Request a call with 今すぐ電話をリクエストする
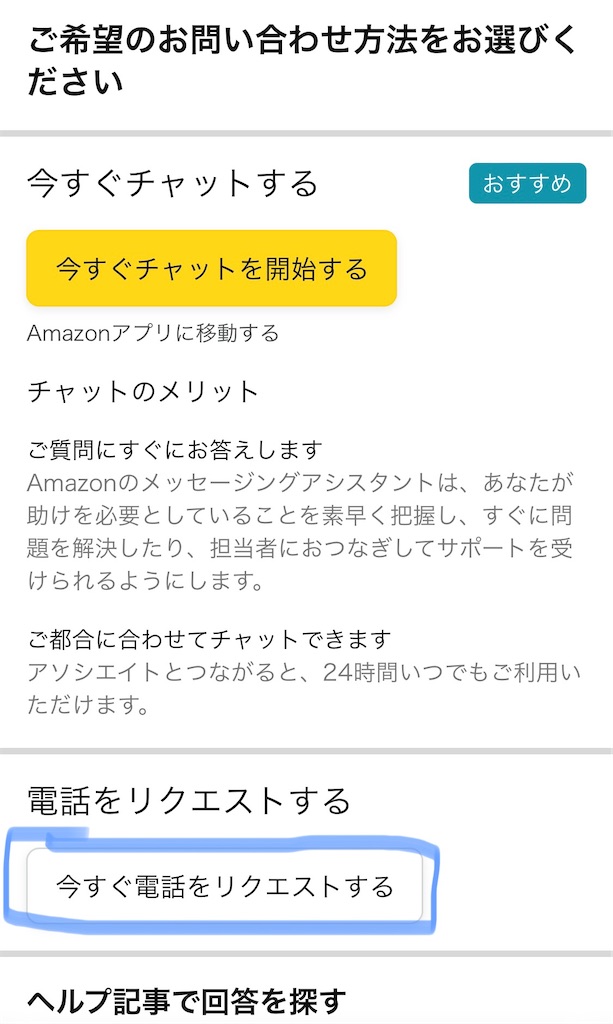Viewport: 613px width, 1024px height. (225, 886)
